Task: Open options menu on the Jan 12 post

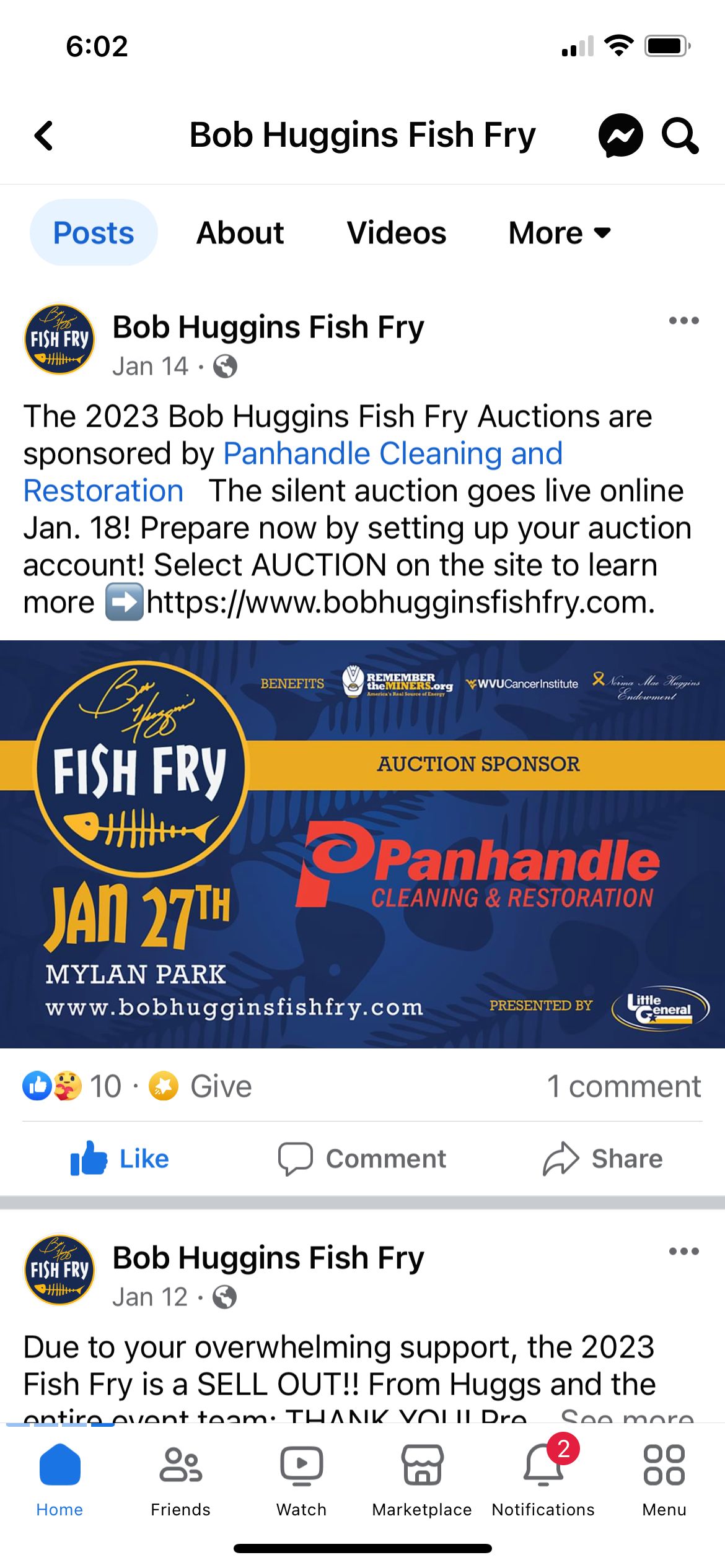Action: pos(683,1252)
